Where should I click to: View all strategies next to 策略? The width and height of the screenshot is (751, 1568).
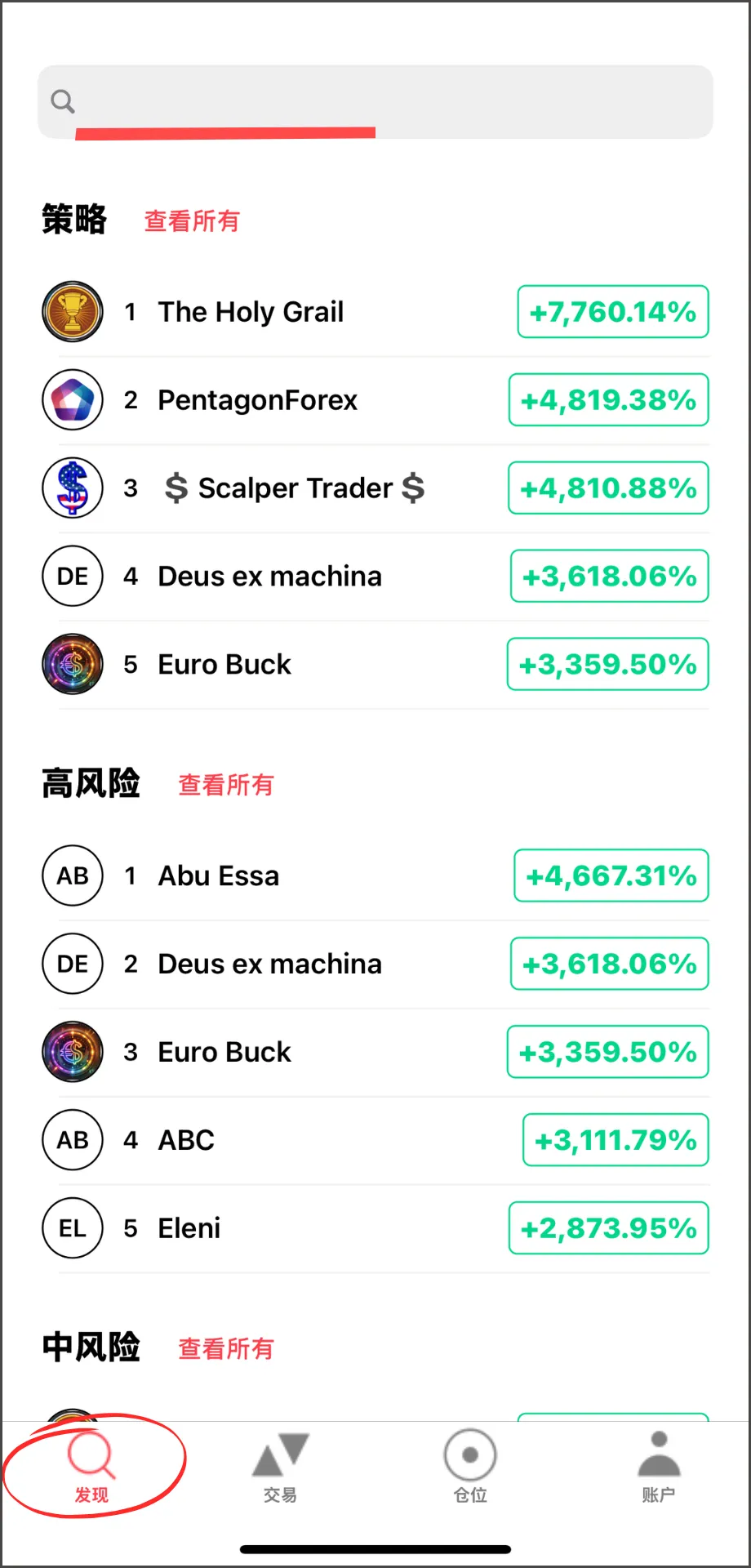(192, 220)
